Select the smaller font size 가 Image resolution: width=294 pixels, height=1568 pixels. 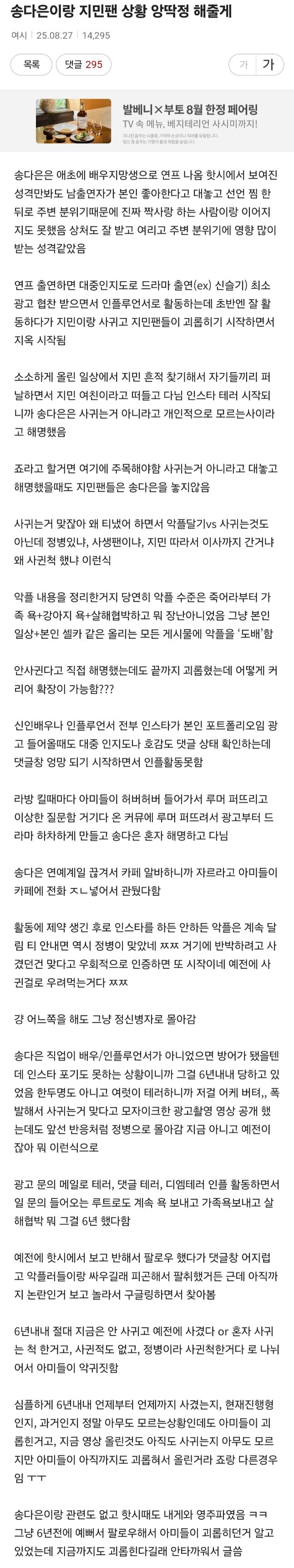(243, 65)
